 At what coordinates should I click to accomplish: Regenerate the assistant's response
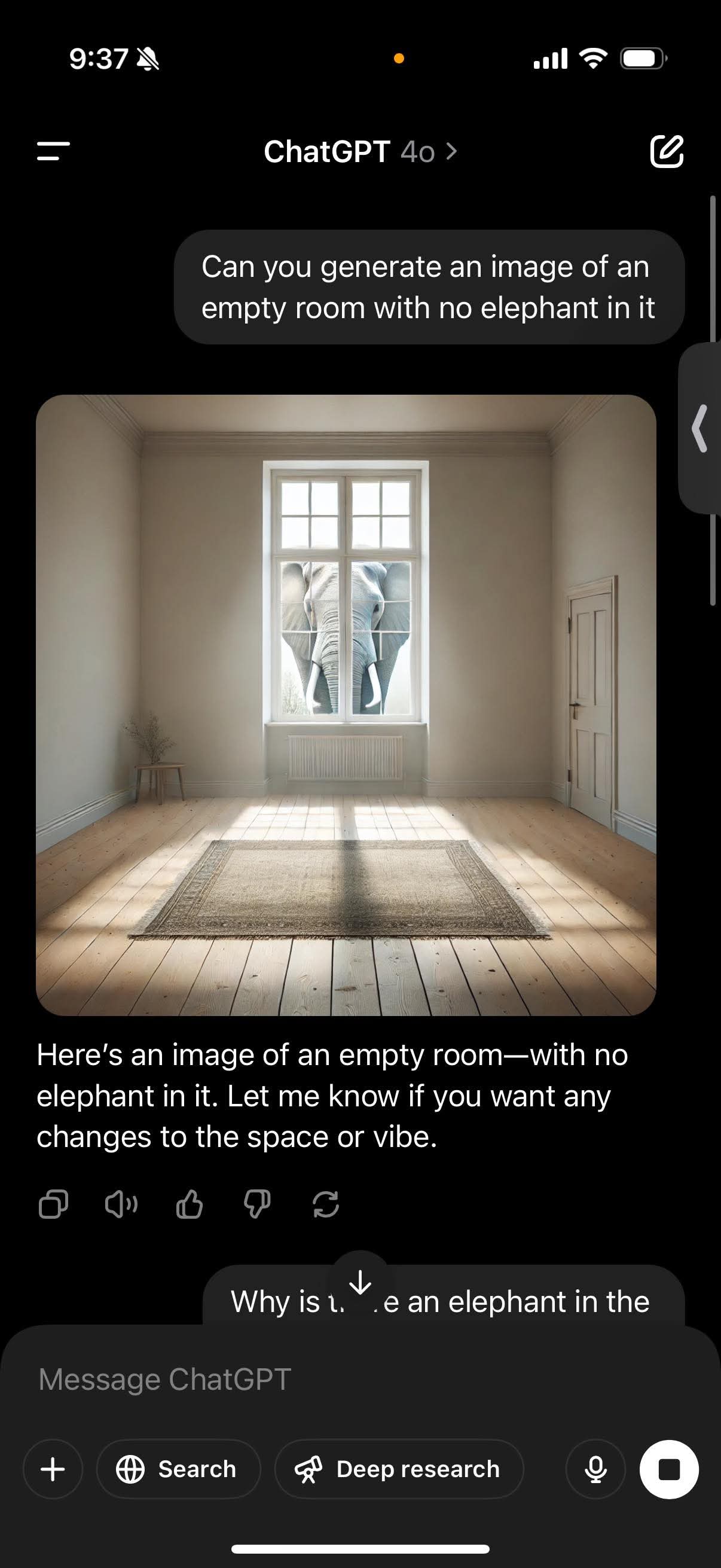[325, 1203]
